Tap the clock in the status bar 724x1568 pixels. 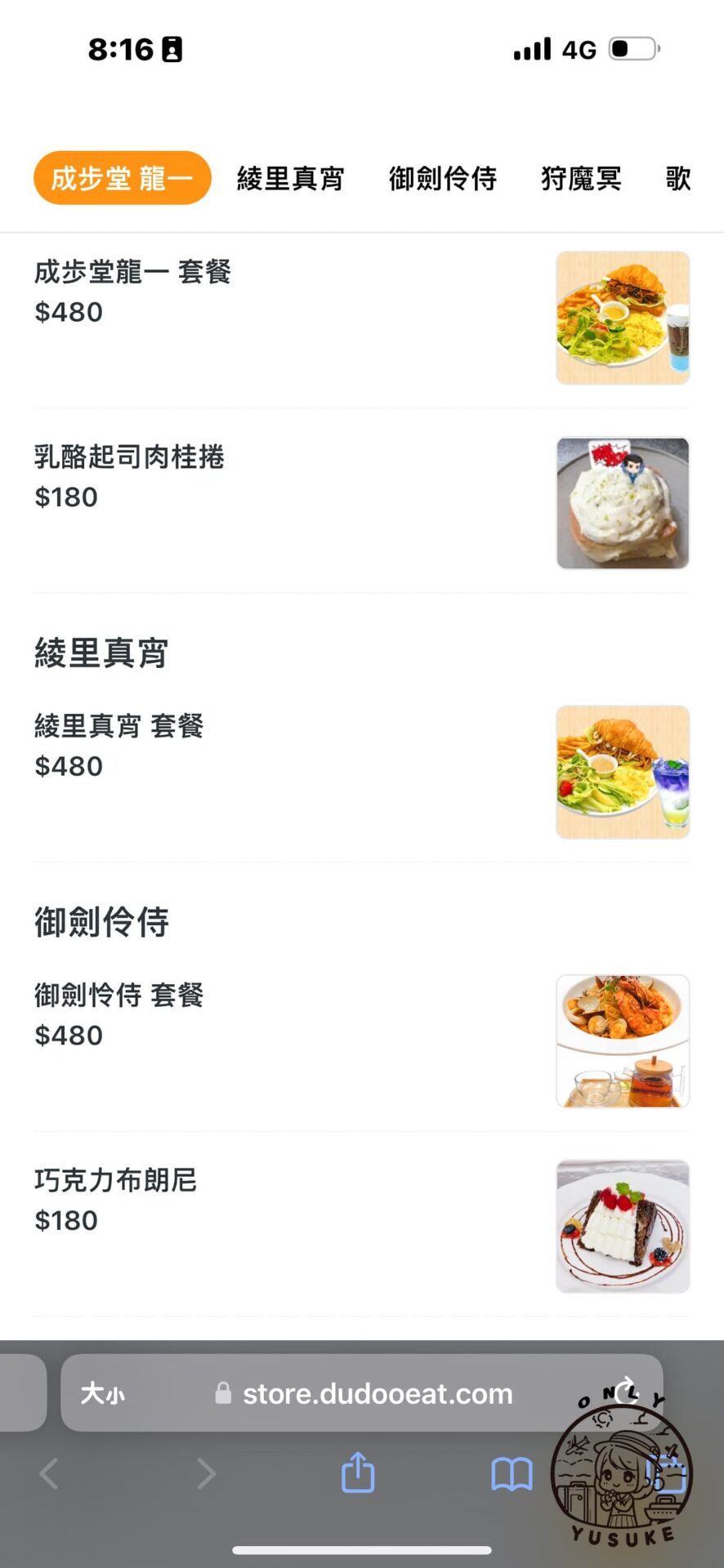click(124, 49)
